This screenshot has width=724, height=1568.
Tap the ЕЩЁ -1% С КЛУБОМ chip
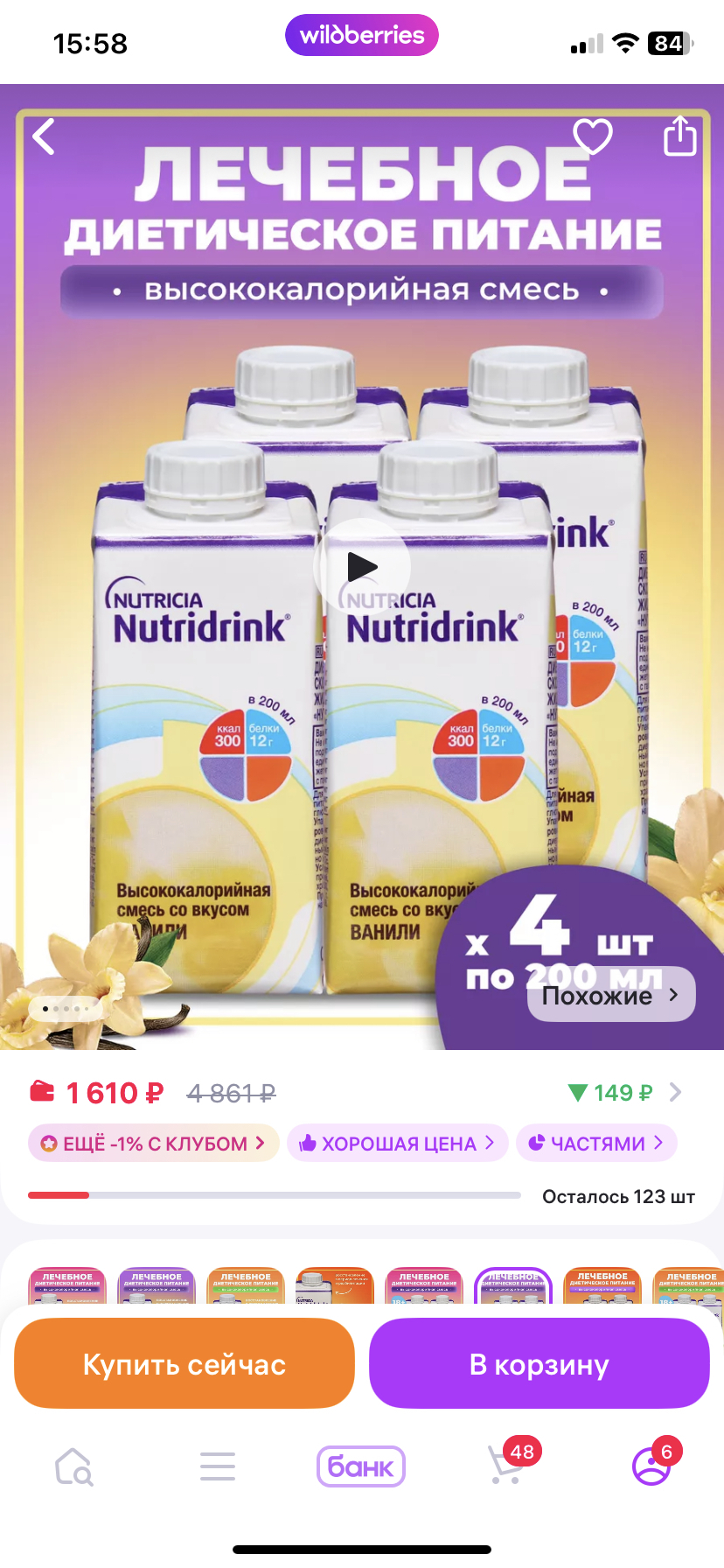pyautogui.click(x=153, y=1143)
